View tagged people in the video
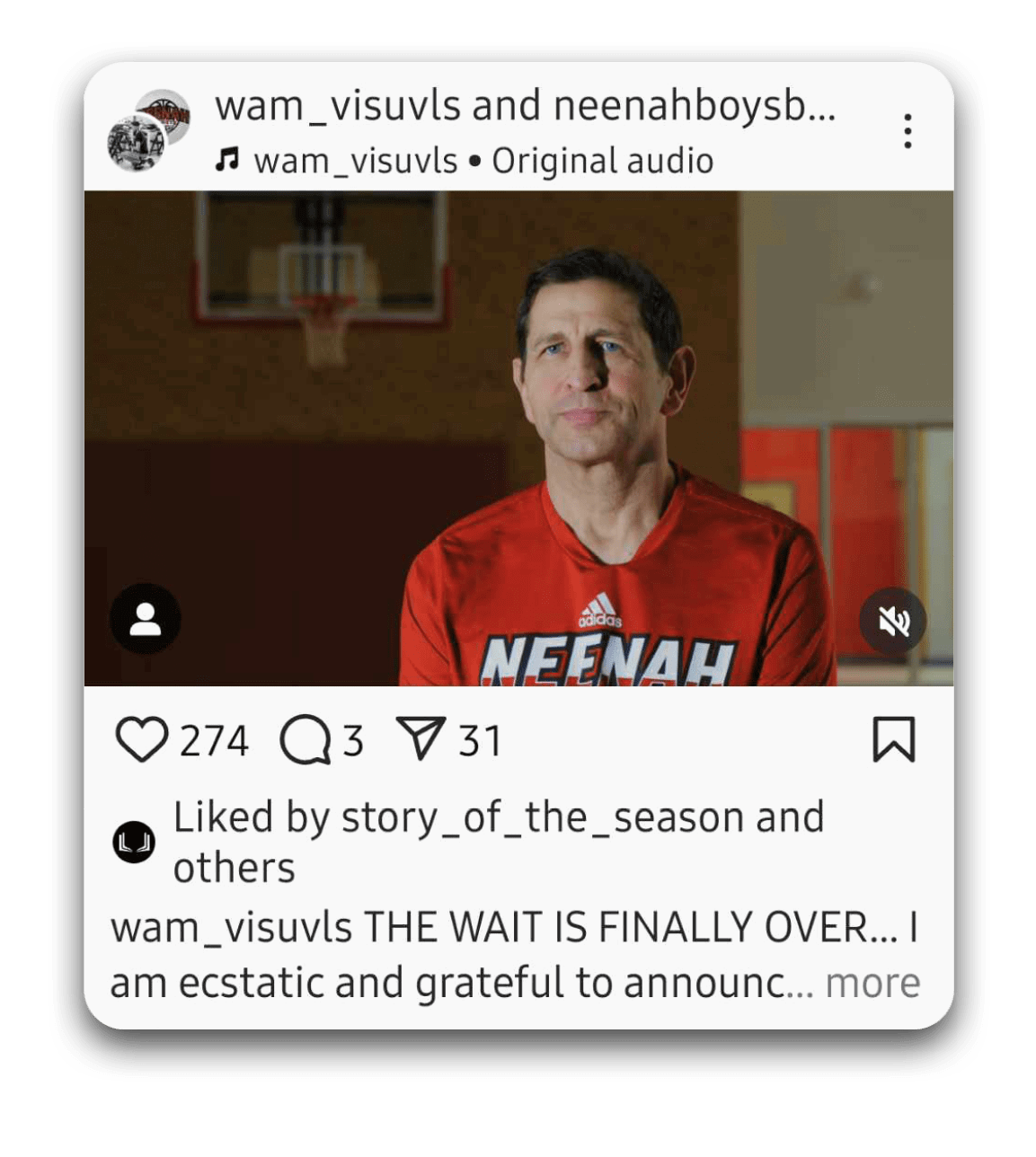This screenshot has height=1157, width=1036. [145, 620]
